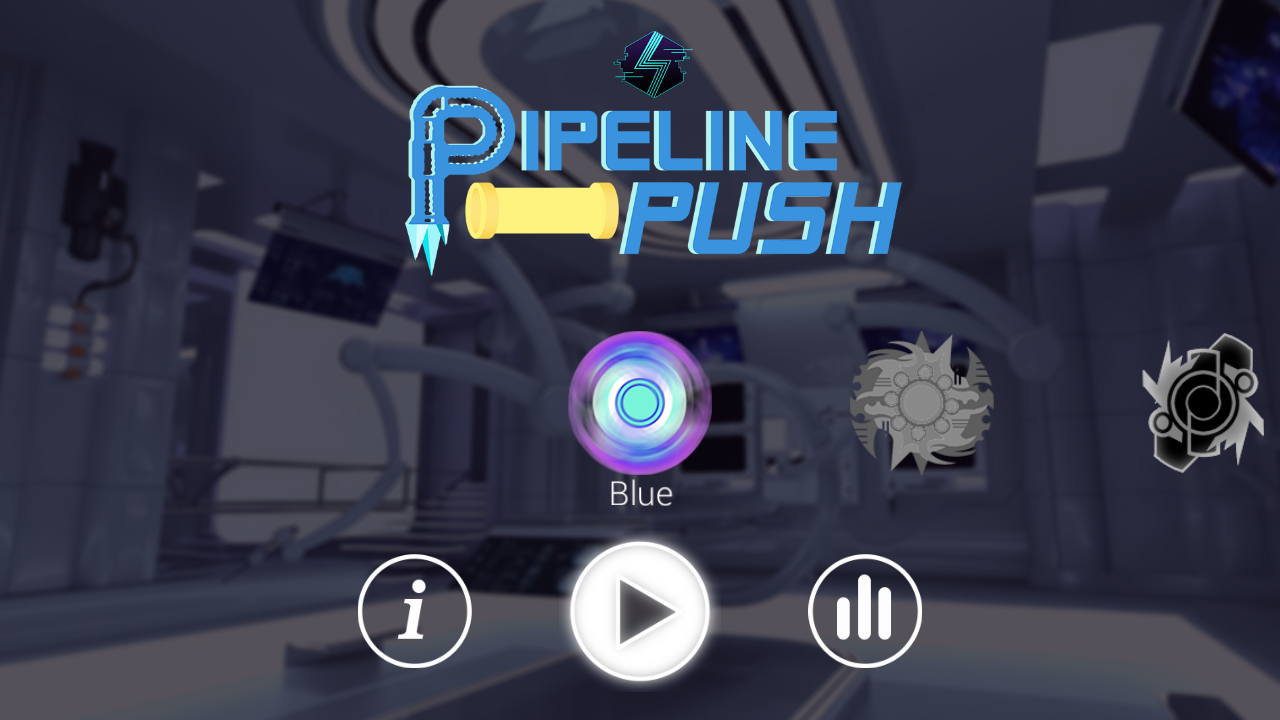Start the game with the play button
The height and width of the screenshot is (720, 1280).
[640, 610]
